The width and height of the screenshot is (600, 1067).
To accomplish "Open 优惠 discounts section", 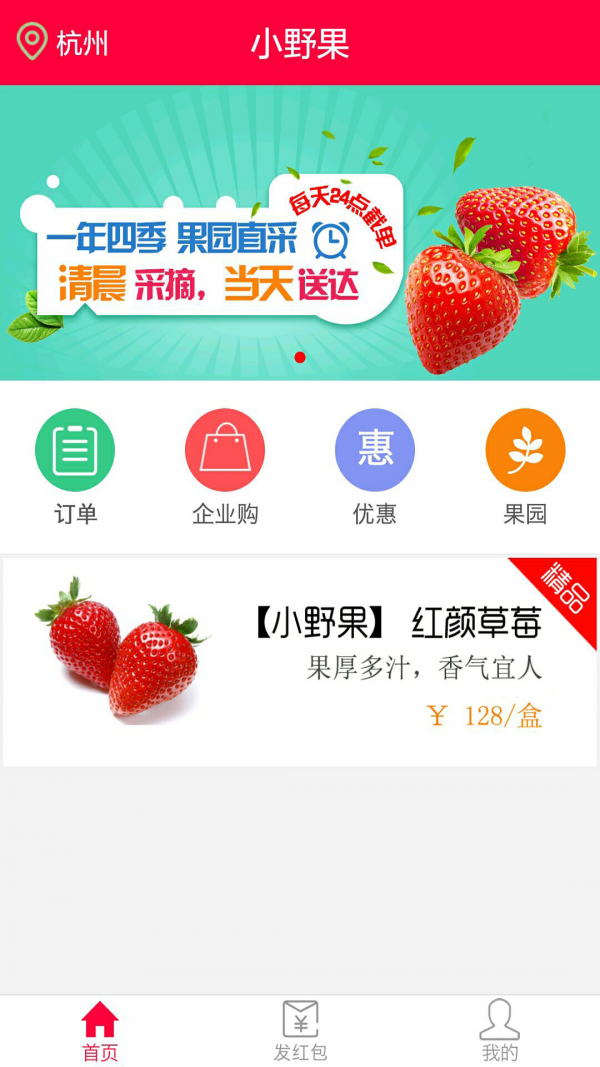I will [x=375, y=466].
